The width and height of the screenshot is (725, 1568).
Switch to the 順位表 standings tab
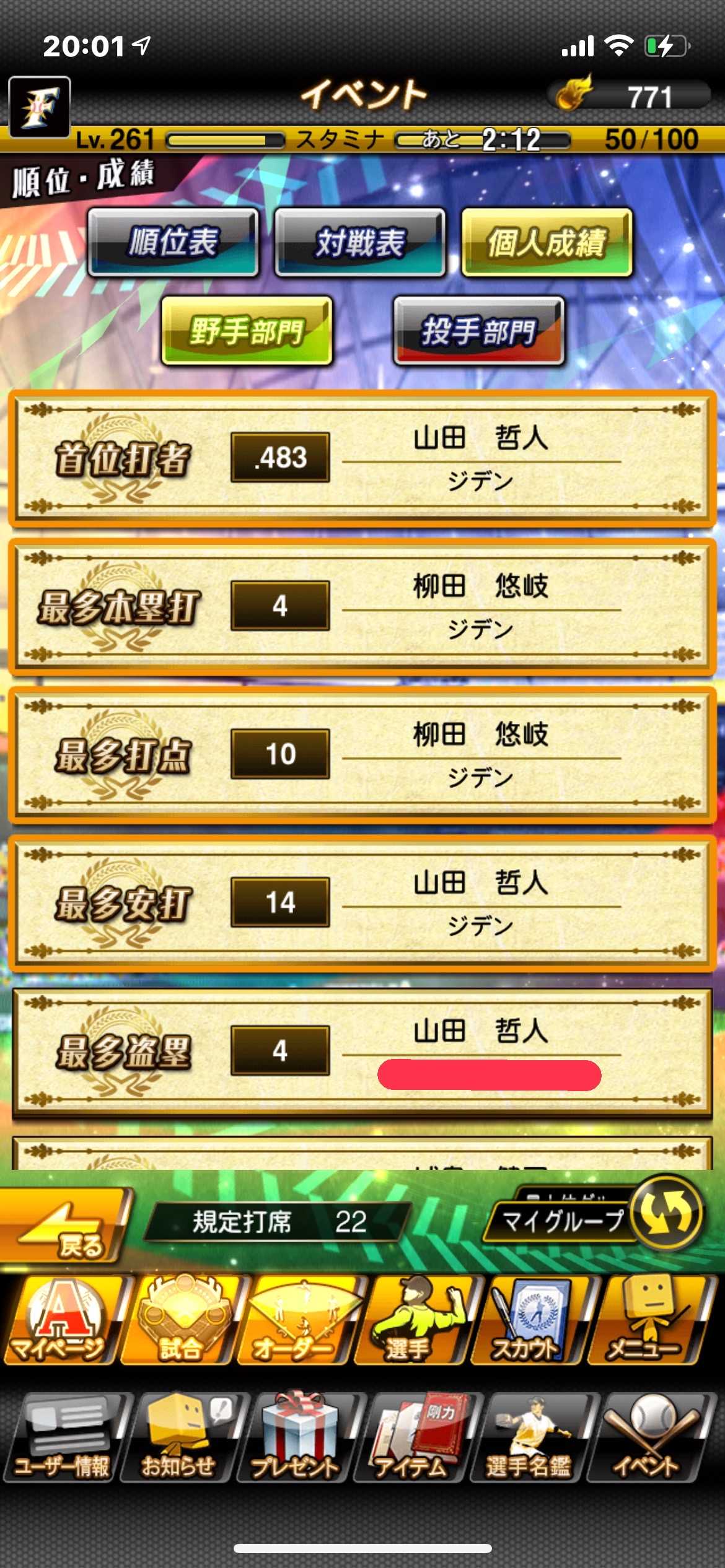173,242
